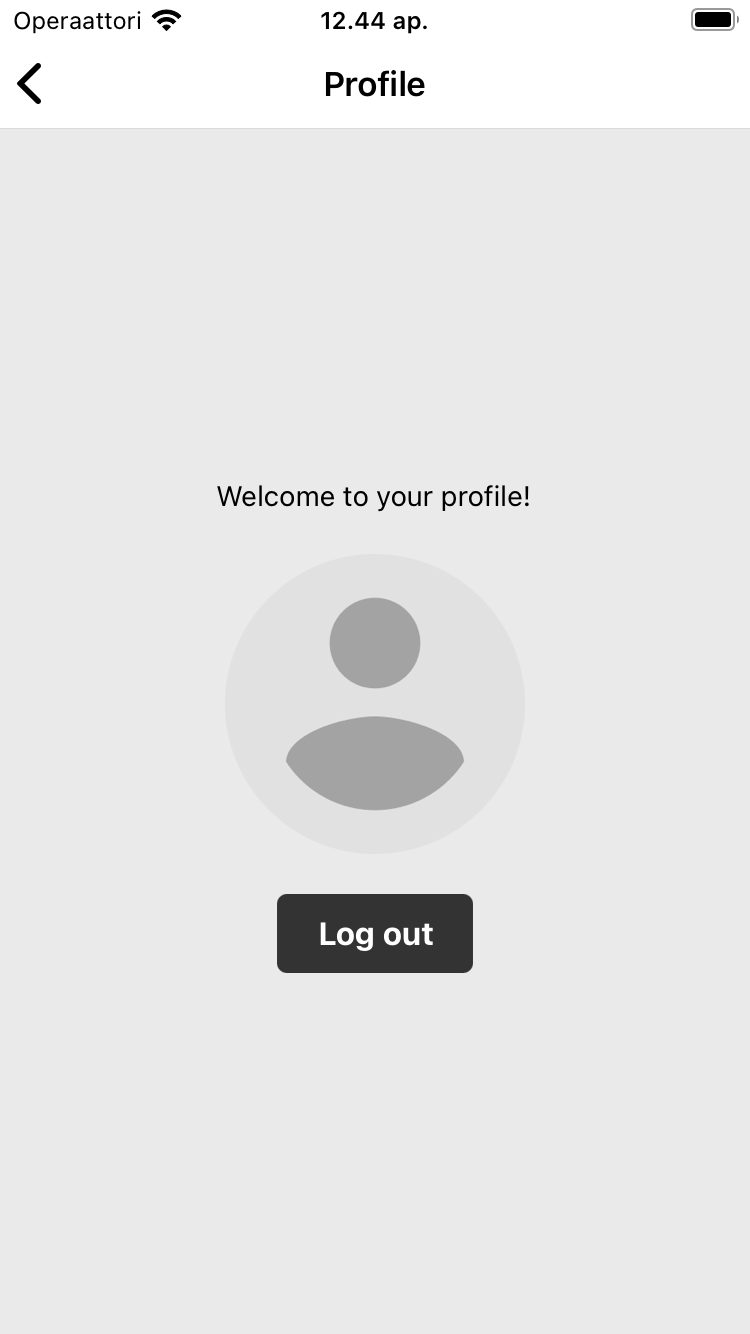Tap the gray content area below the header

click(x=374, y=300)
